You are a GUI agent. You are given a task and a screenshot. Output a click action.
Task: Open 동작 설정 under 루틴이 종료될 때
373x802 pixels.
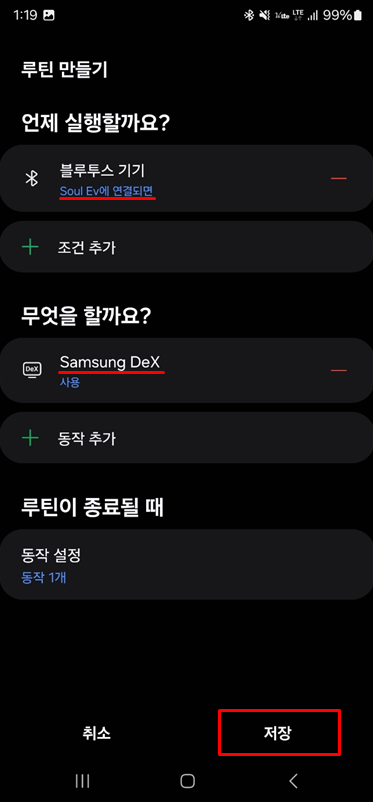click(x=186, y=565)
